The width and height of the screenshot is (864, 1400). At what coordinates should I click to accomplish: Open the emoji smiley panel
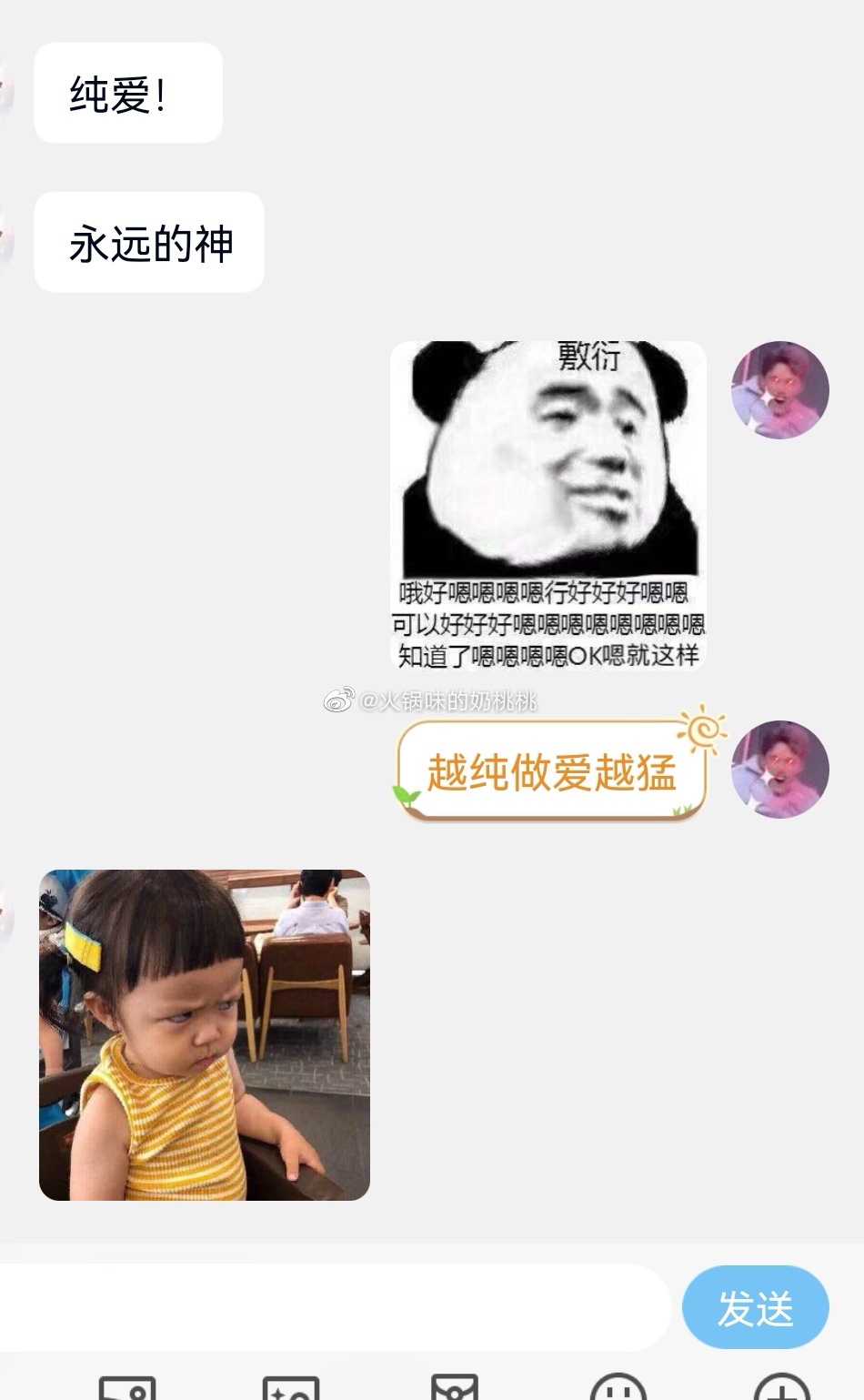pos(618,1389)
